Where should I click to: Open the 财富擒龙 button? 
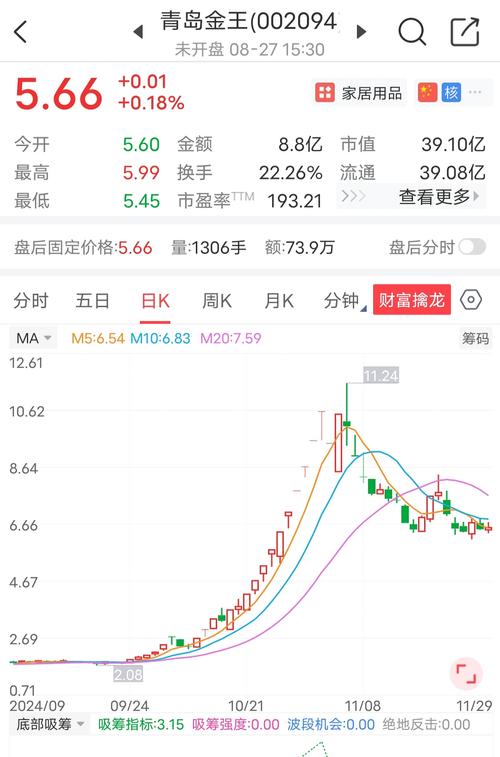click(x=412, y=300)
